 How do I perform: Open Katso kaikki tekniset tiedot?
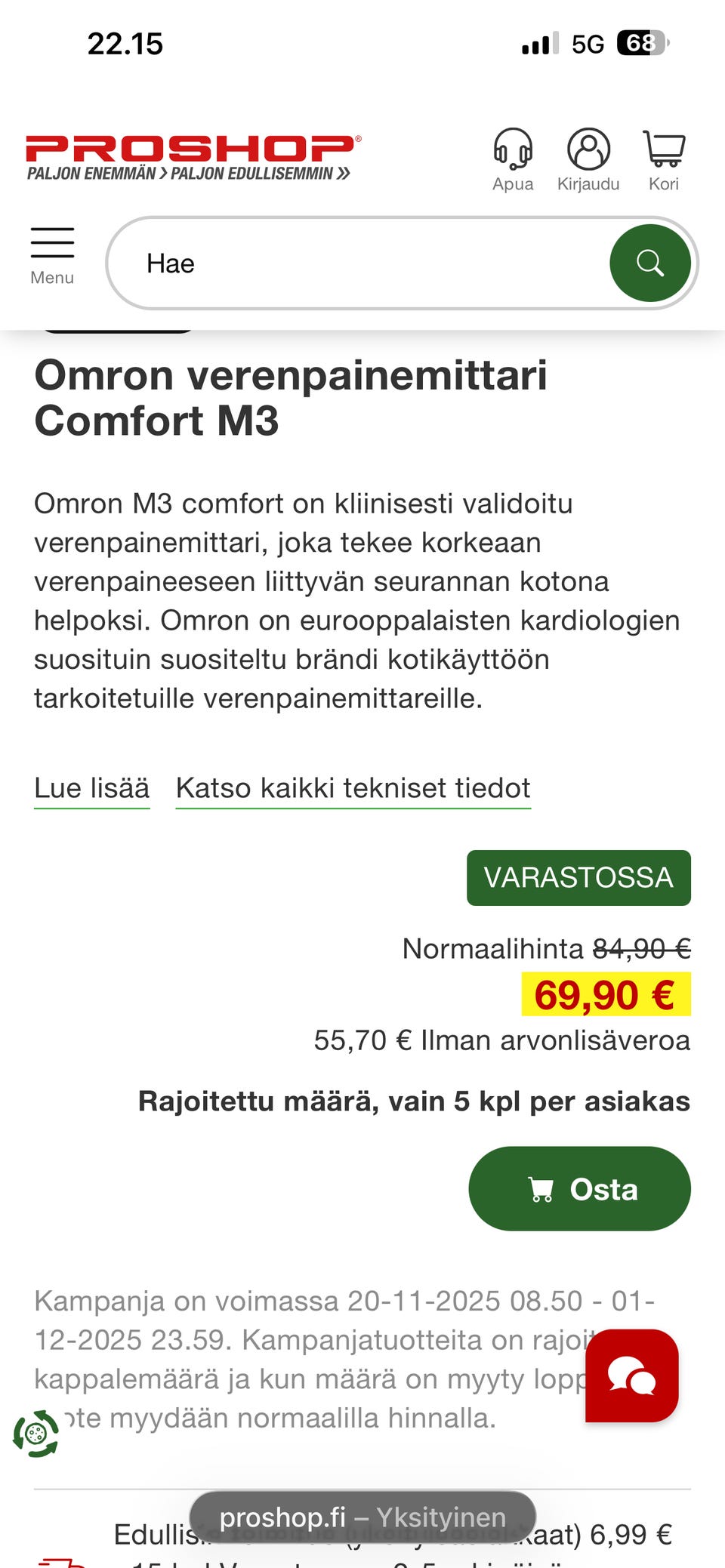353,787
